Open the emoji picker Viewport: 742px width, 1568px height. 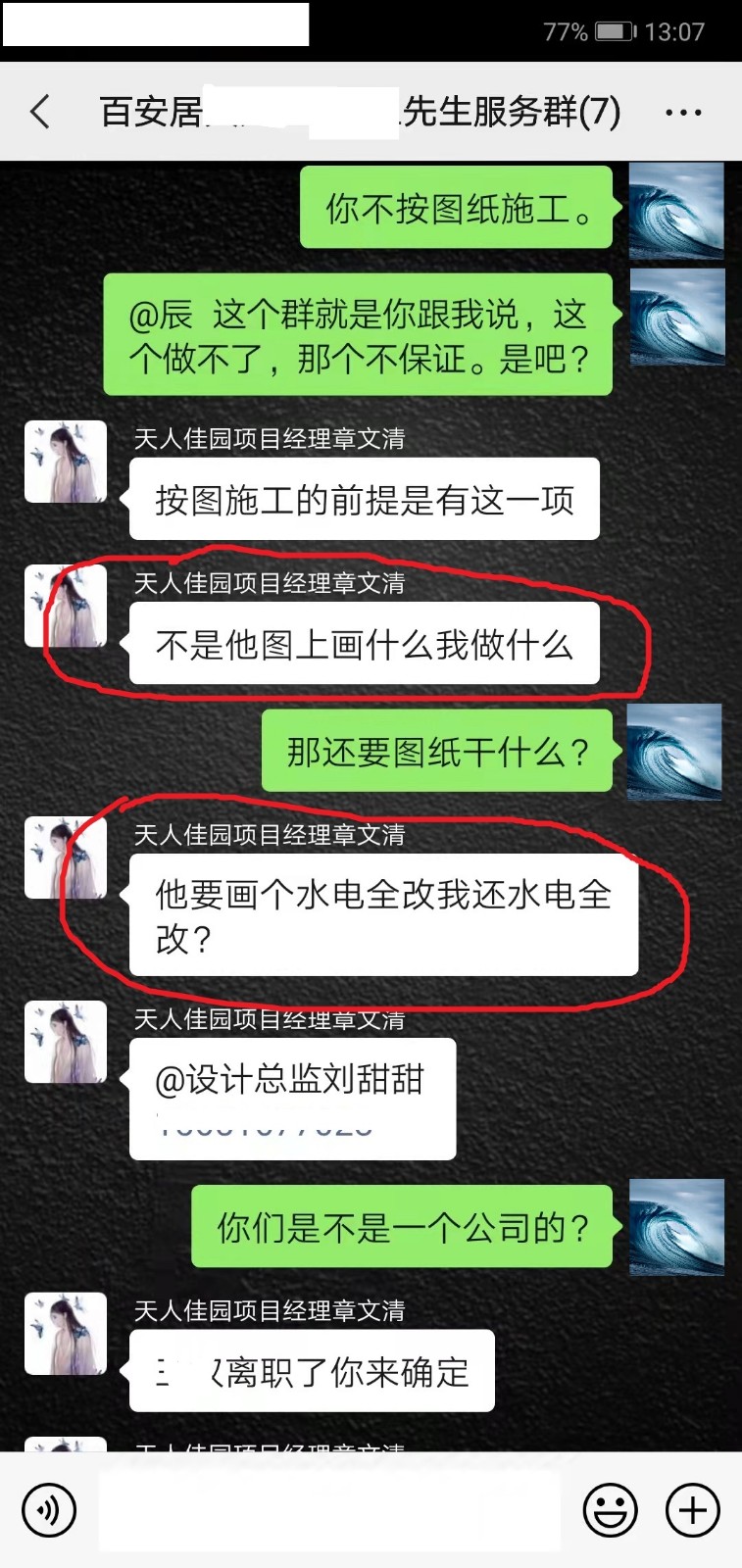[x=610, y=1510]
